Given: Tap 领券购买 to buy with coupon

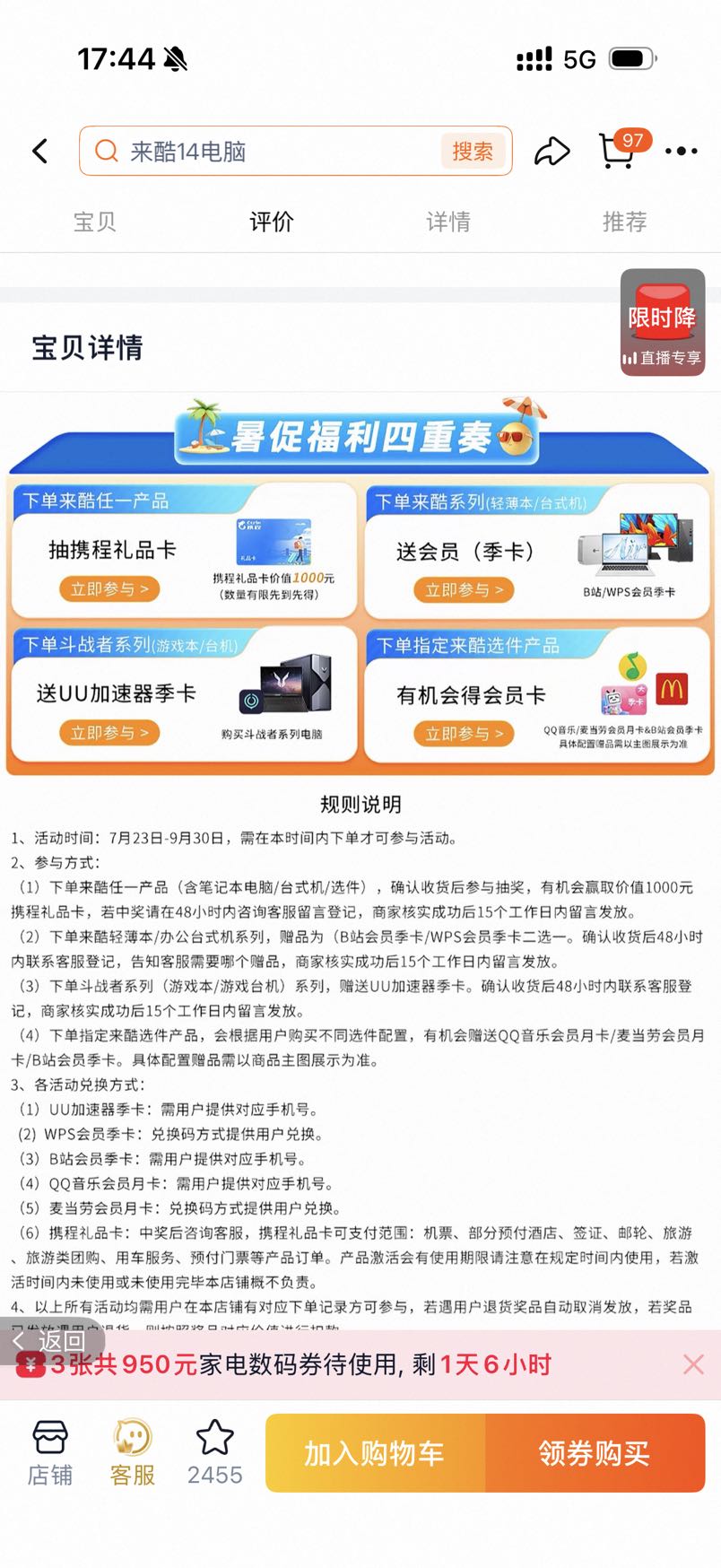Looking at the screenshot, I should click(x=595, y=1452).
